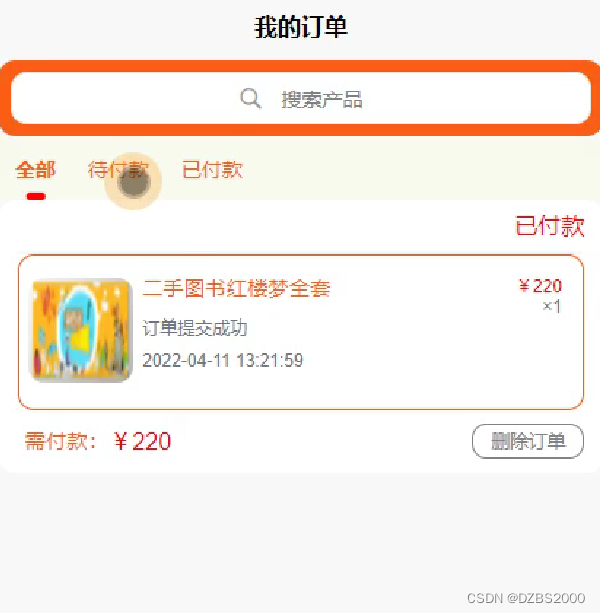Tap the 搜索产品 search field
600x613 pixels.
(300, 99)
